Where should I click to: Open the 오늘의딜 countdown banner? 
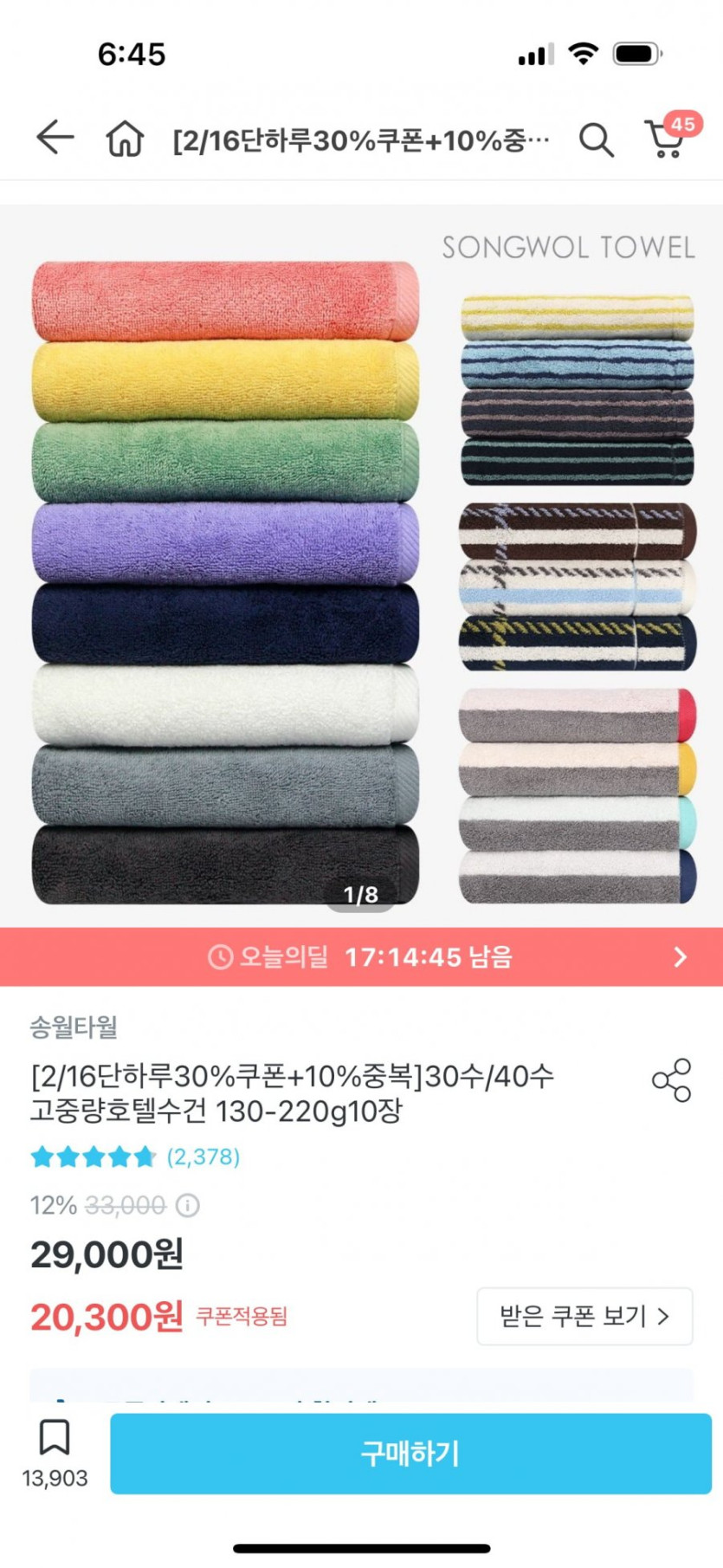click(x=361, y=957)
